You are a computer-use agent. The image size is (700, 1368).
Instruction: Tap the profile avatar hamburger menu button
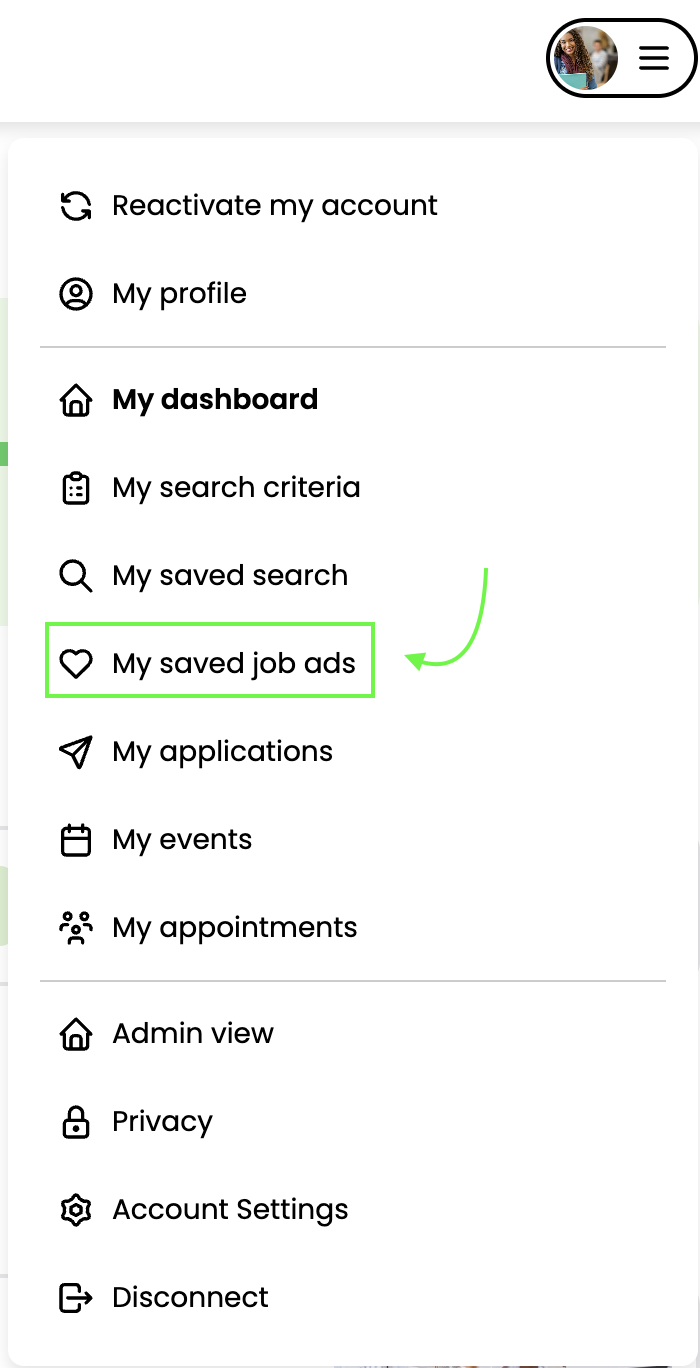point(621,58)
